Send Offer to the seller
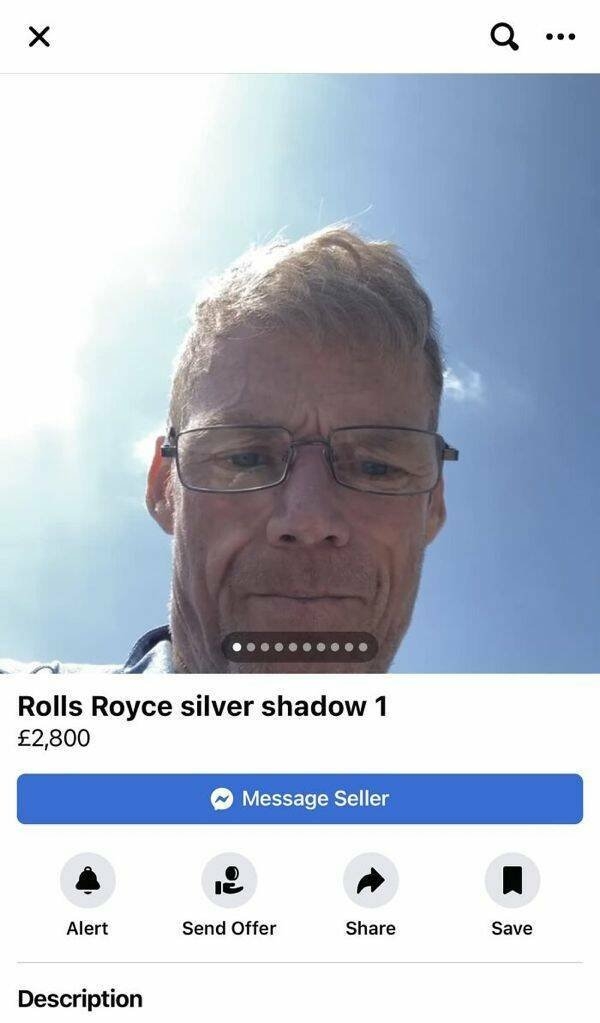The height and width of the screenshot is (1023, 600). [x=229, y=881]
